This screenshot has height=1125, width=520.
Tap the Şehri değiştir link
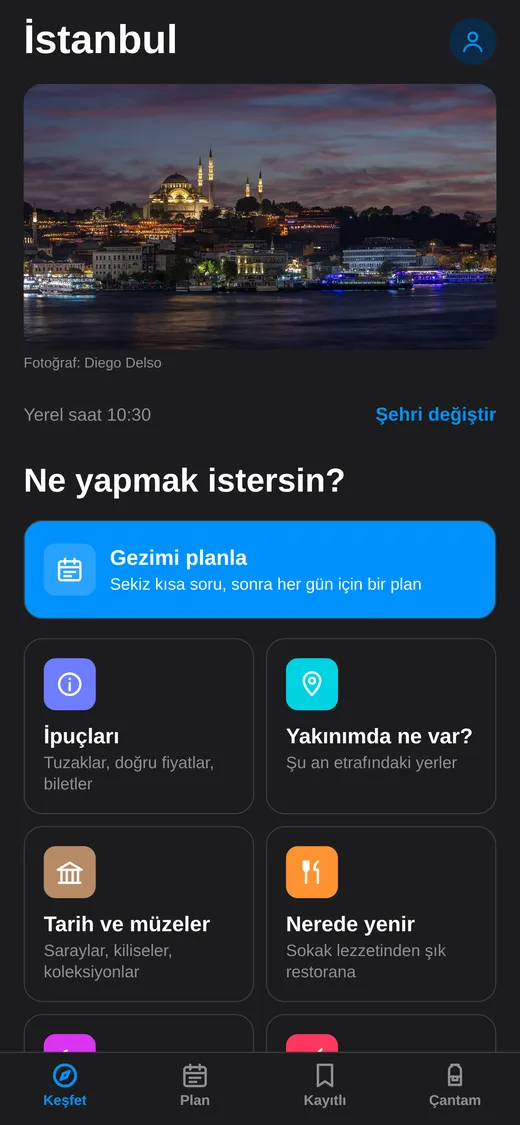point(435,415)
